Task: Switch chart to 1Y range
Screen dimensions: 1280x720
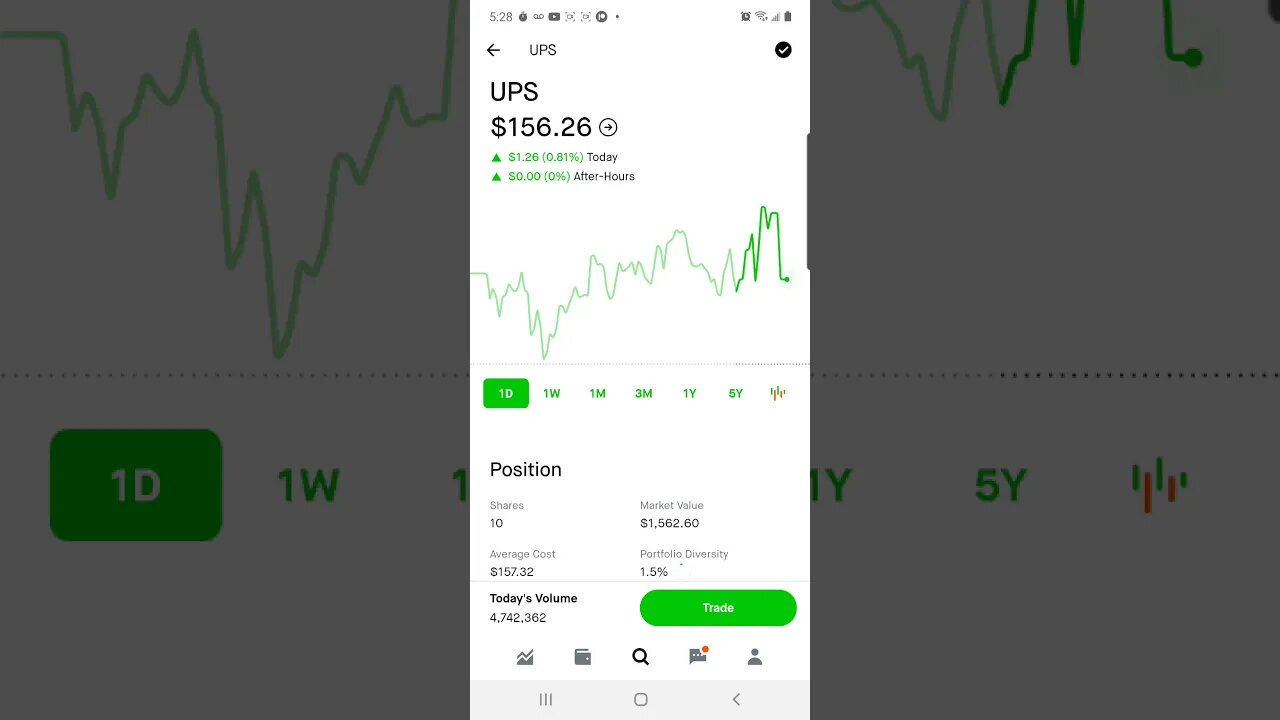Action: [x=690, y=393]
